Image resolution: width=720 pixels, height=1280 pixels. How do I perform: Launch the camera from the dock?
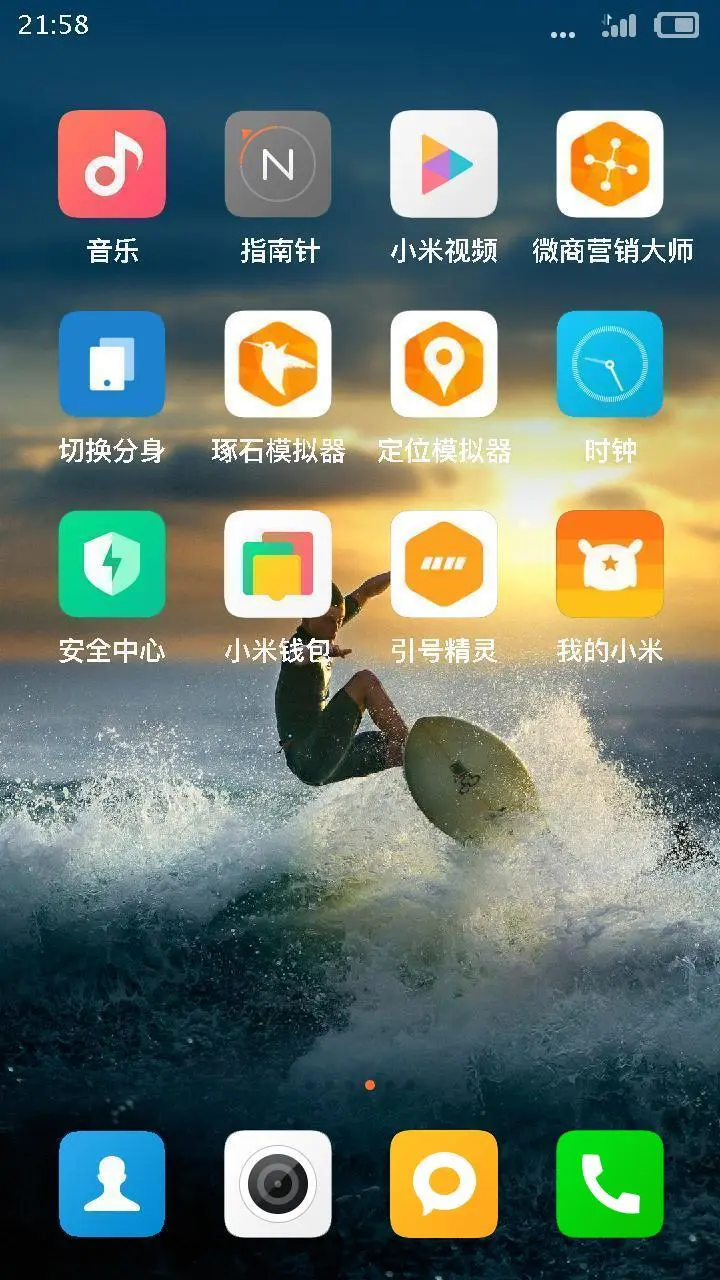[278, 1184]
